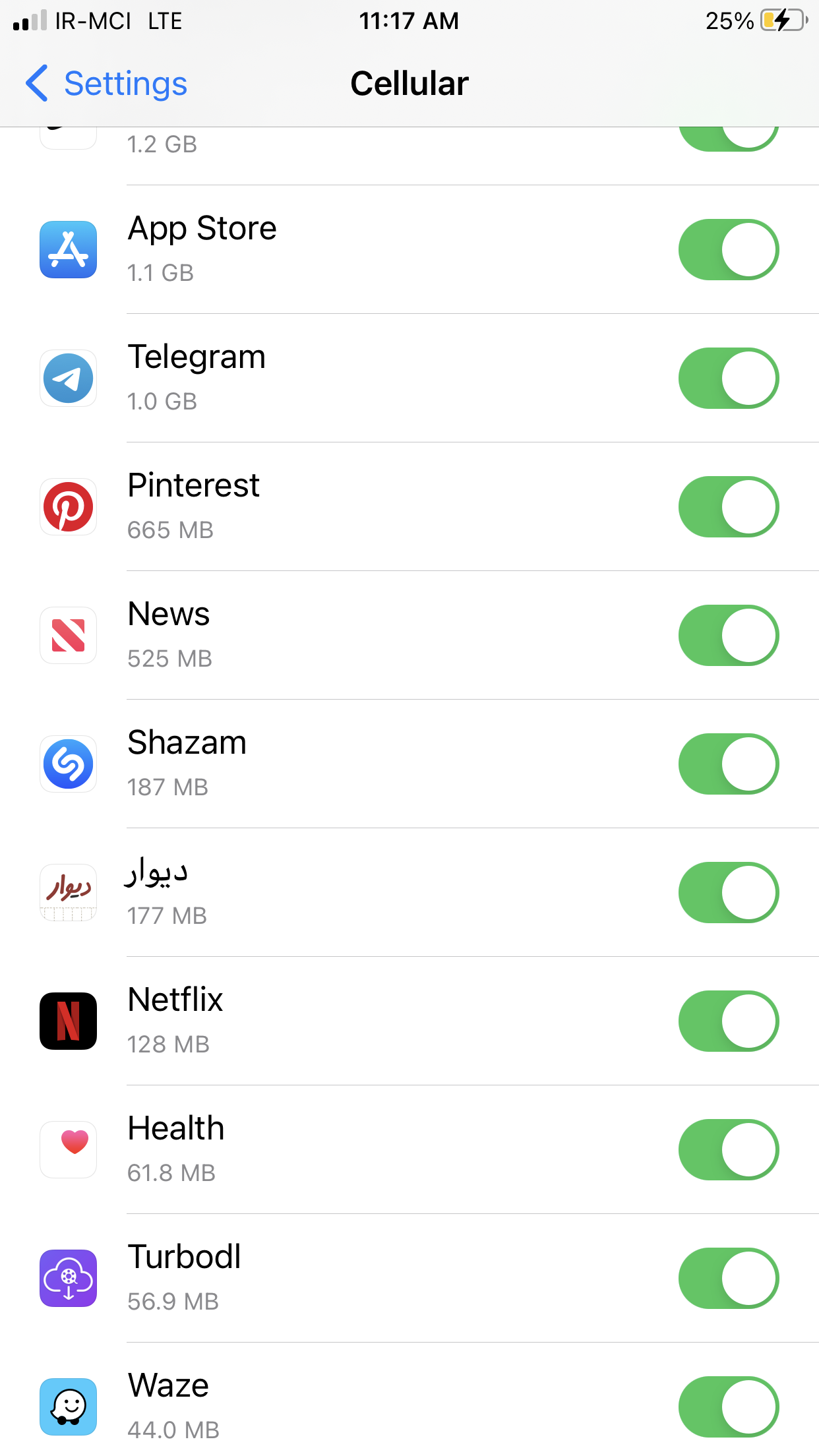
Task: Turn off cellular data for Telegram
Action: pyautogui.click(x=728, y=379)
